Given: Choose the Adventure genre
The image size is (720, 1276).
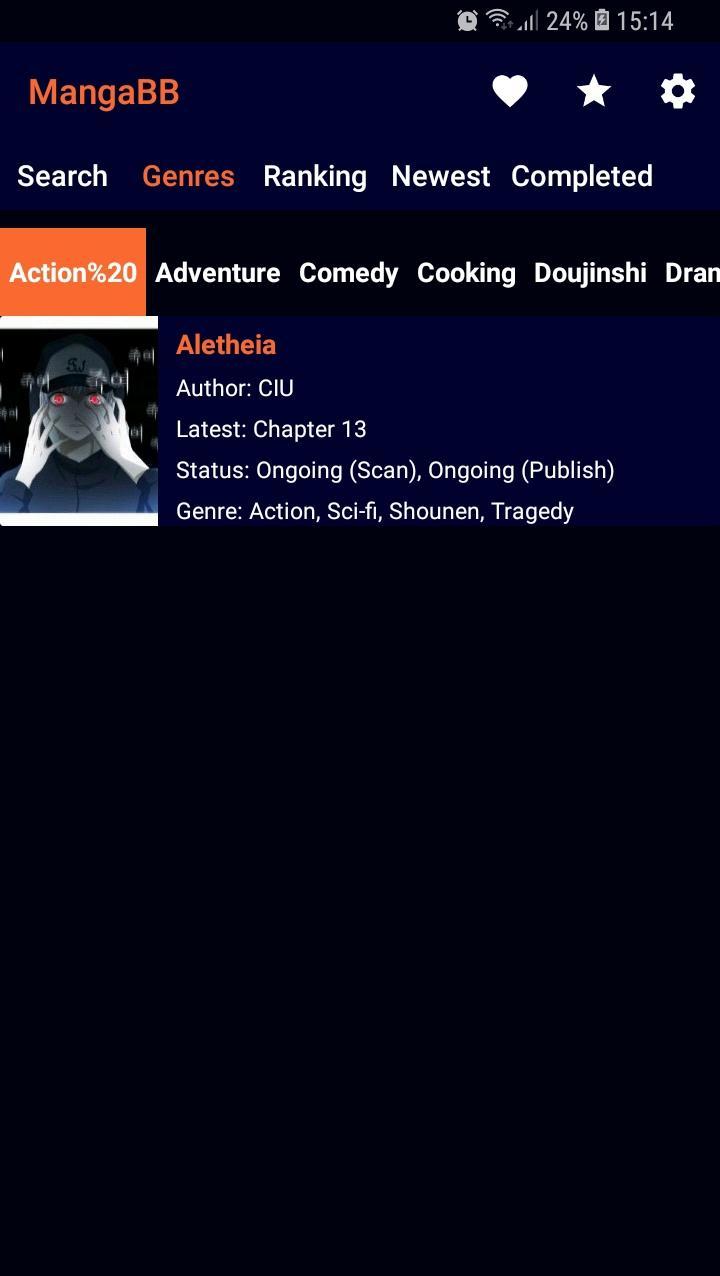Looking at the screenshot, I should (x=217, y=272).
